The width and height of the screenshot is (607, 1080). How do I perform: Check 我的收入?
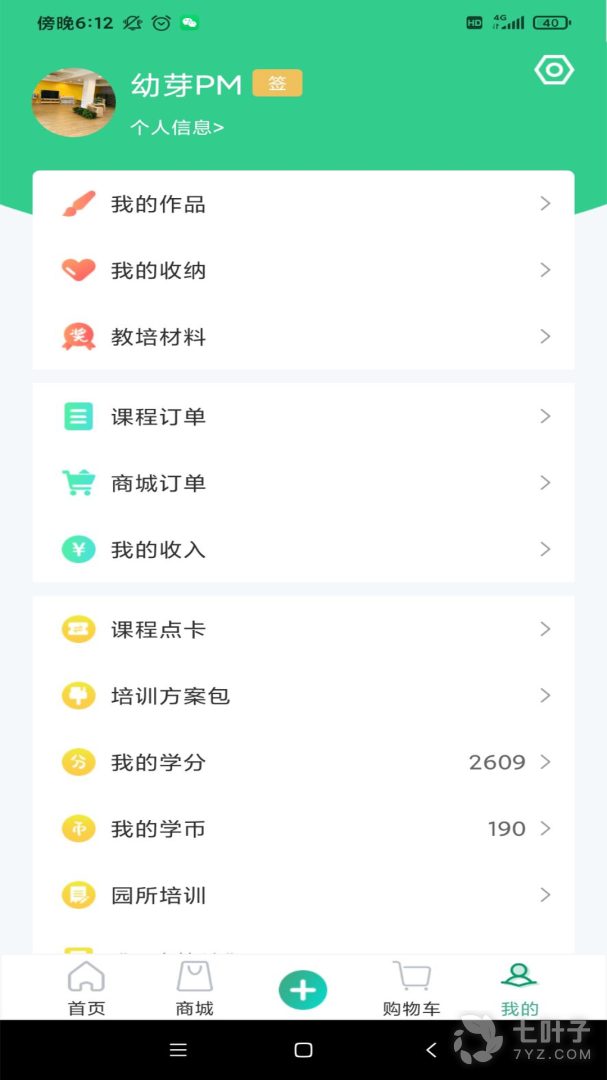pyautogui.click(x=303, y=550)
